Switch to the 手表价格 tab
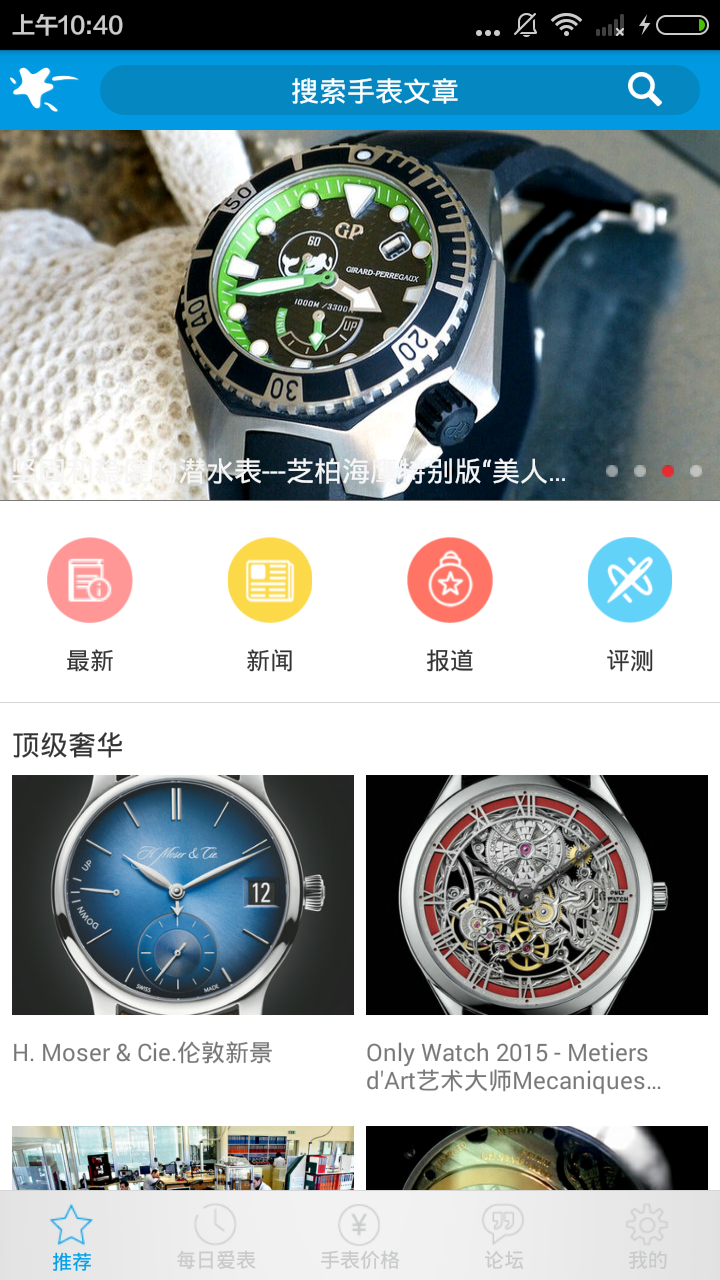This screenshot has height=1280, width=720. pos(360,1237)
